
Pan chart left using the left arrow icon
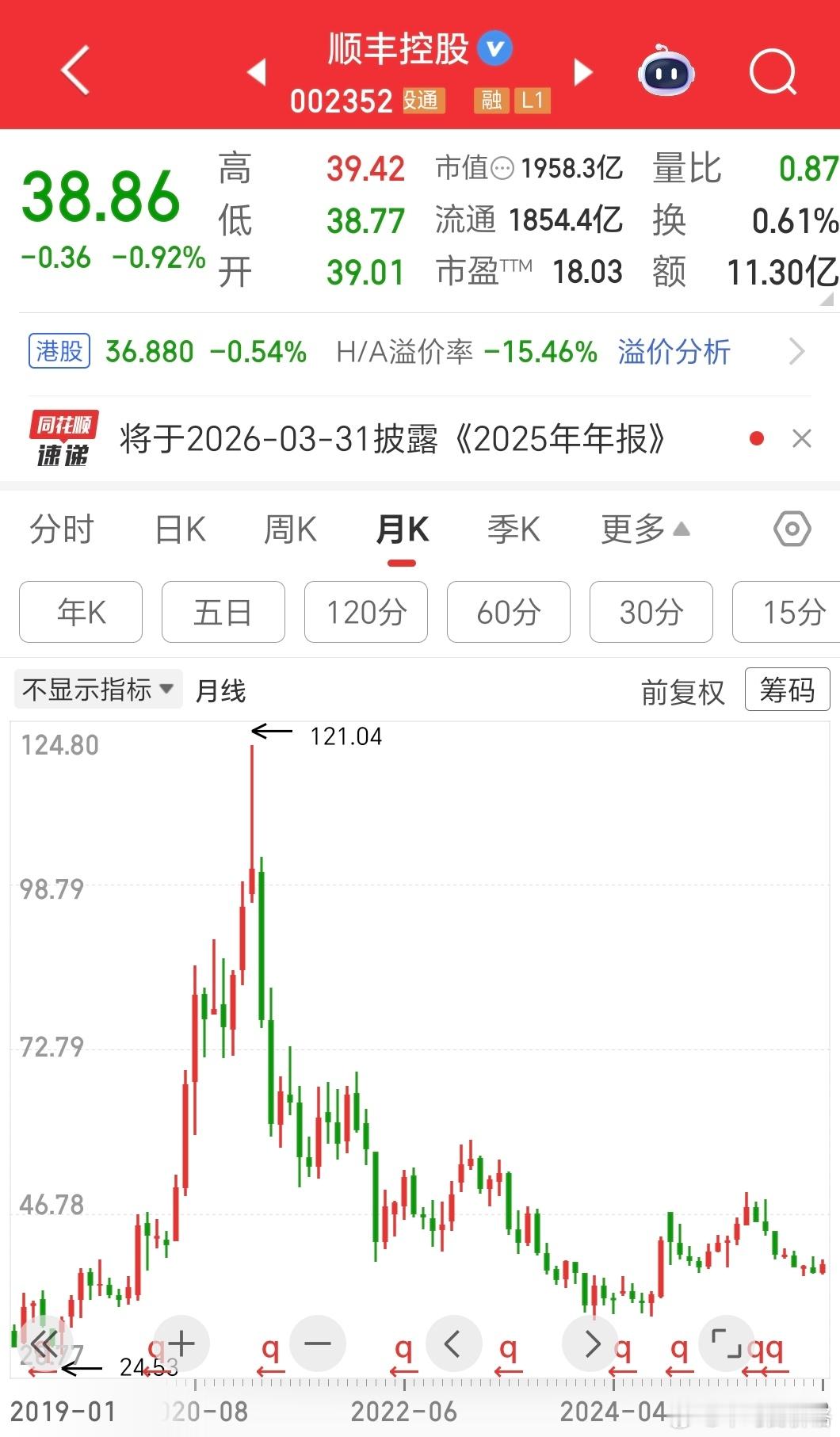pyautogui.click(x=453, y=1343)
